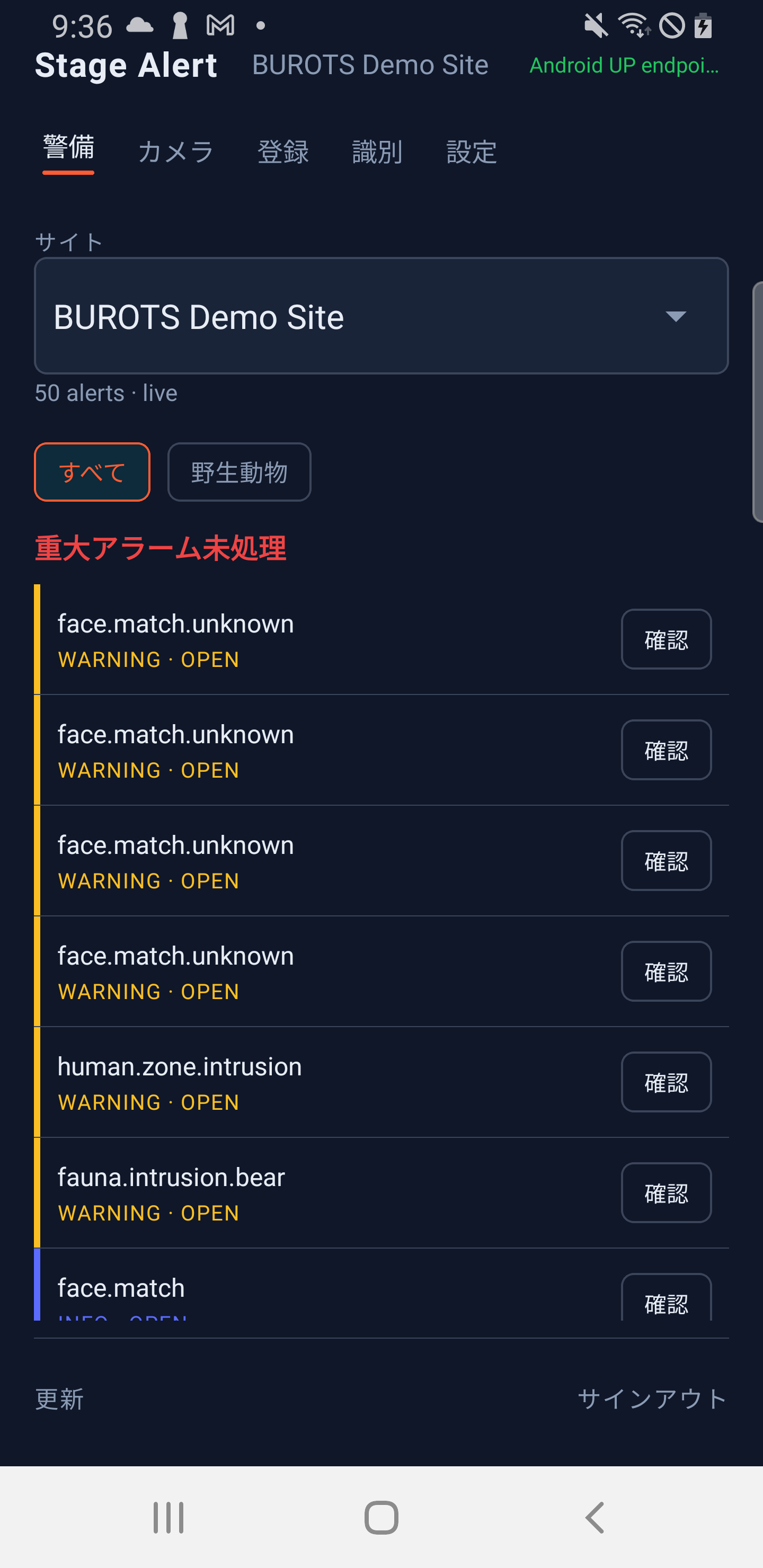Image resolution: width=763 pixels, height=1568 pixels.
Task: Switch to the カメラ tab
Action: click(175, 152)
